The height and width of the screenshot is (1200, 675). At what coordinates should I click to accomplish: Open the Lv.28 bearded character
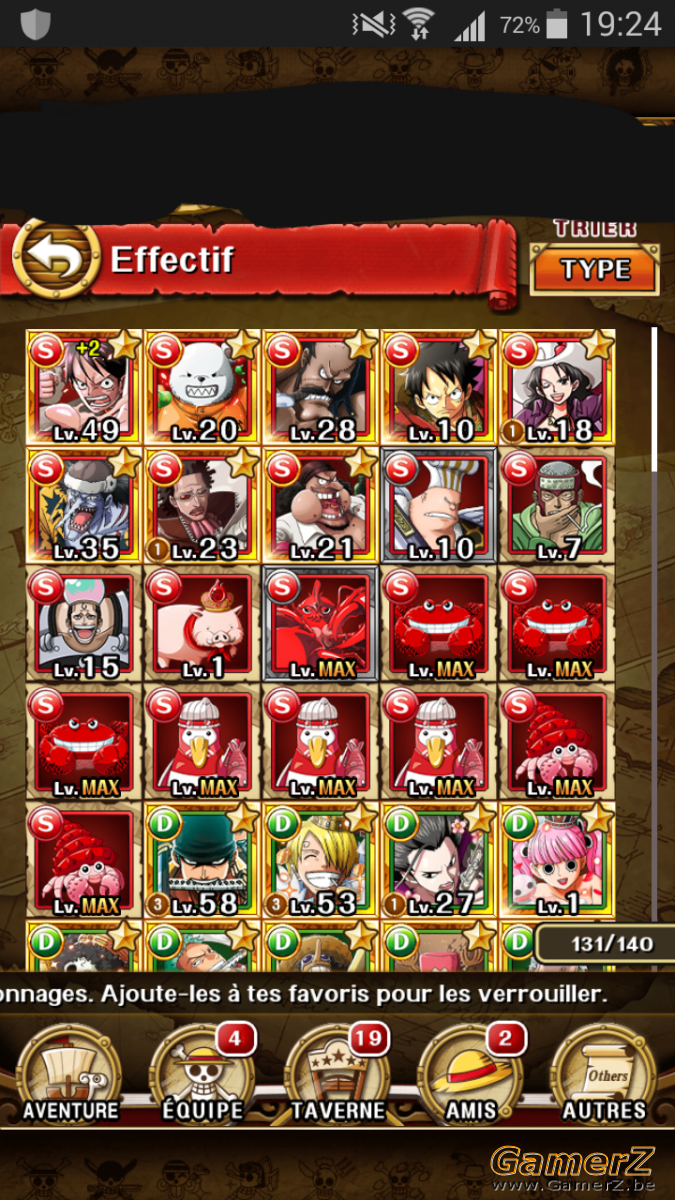(321, 388)
